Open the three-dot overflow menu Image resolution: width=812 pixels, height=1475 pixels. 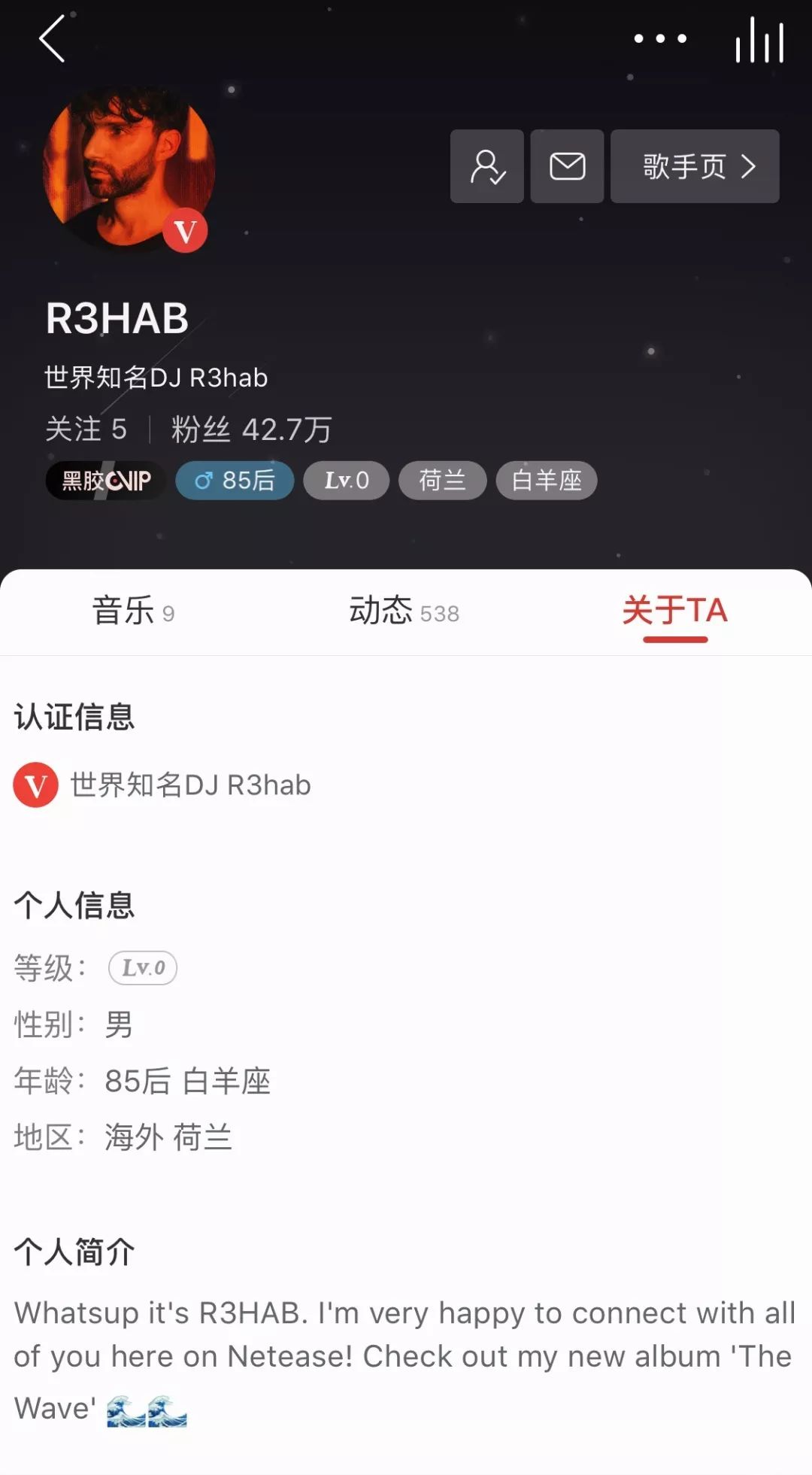pyautogui.click(x=660, y=38)
